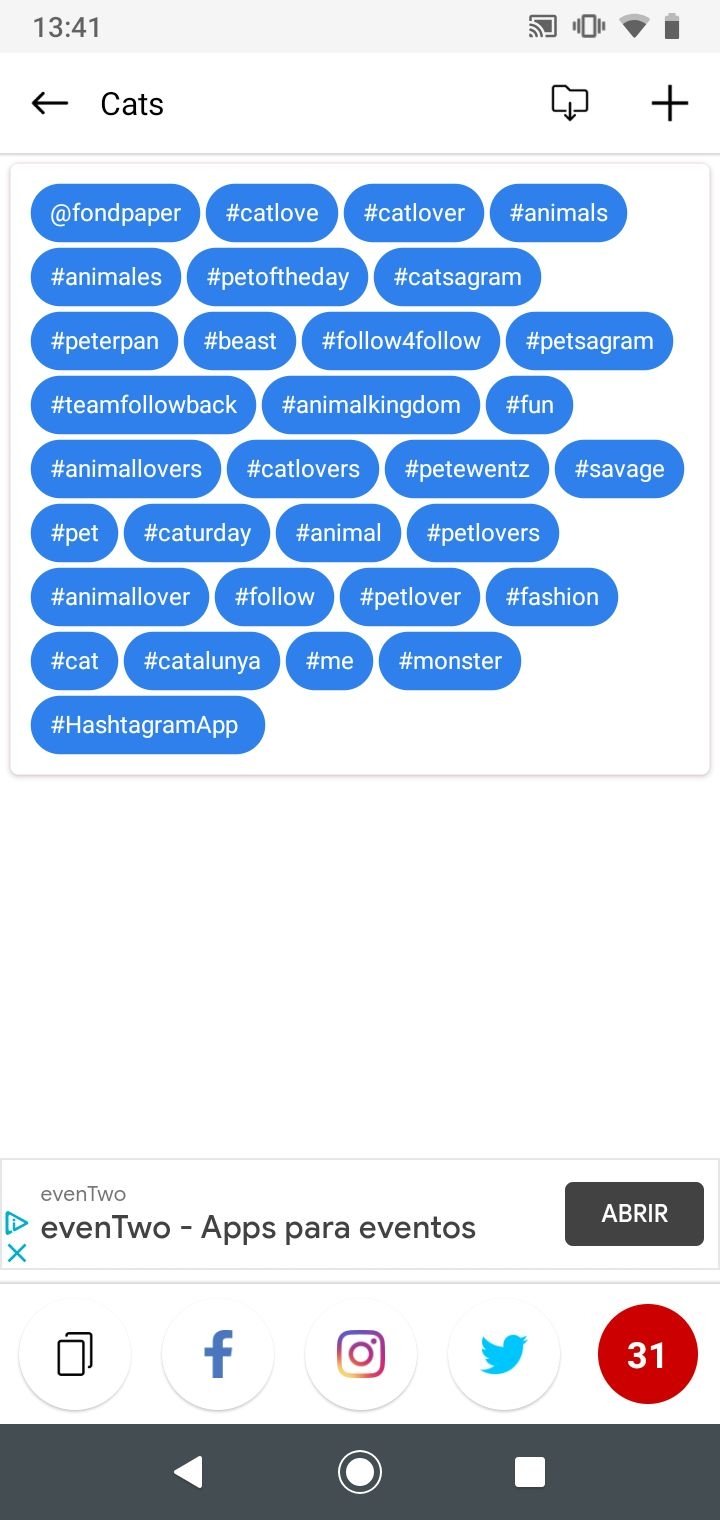
Task: Tap the #petoftheday chip
Action: coord(278,277)
